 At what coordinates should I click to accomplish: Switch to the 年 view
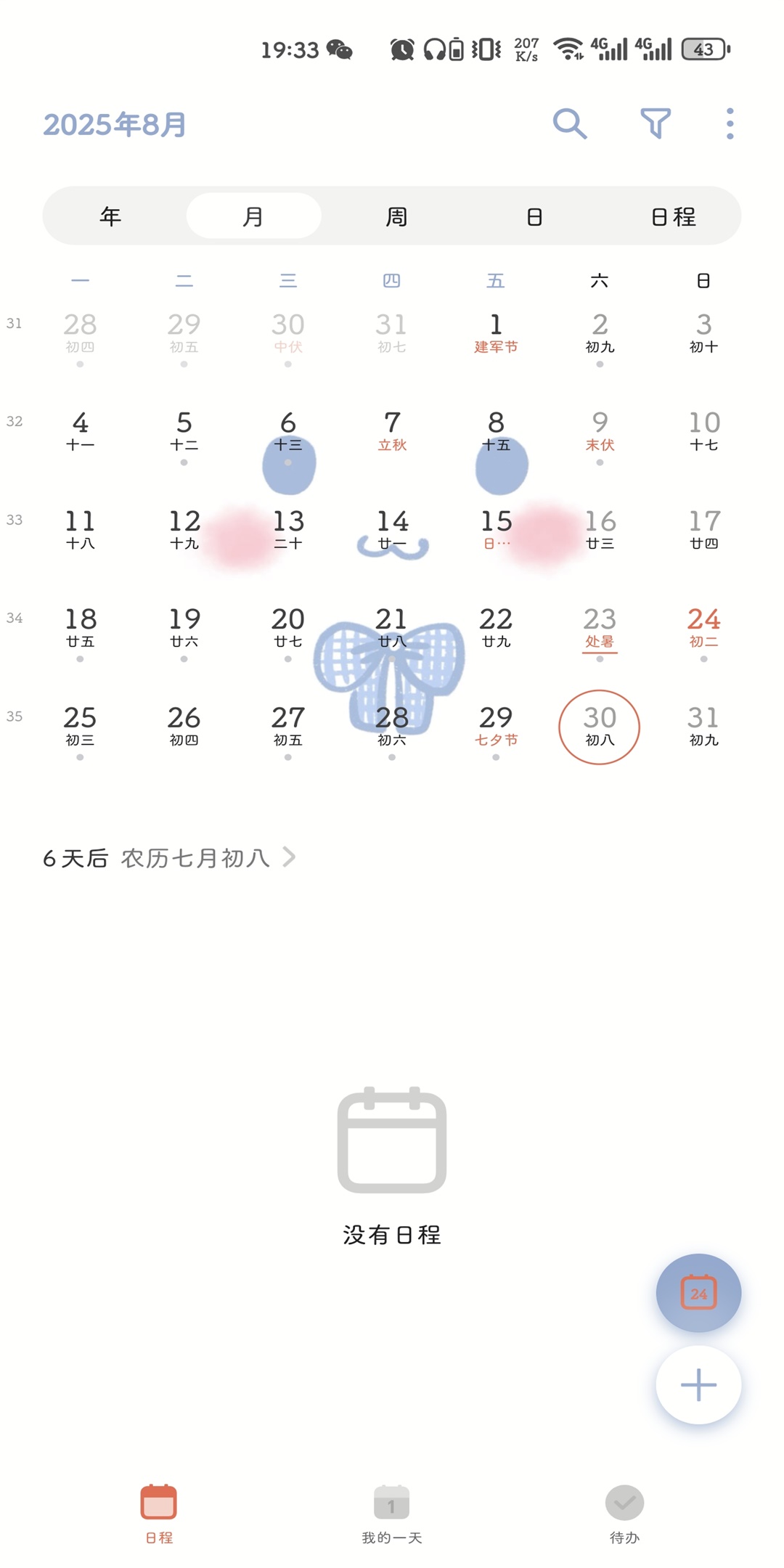[110, 216]
